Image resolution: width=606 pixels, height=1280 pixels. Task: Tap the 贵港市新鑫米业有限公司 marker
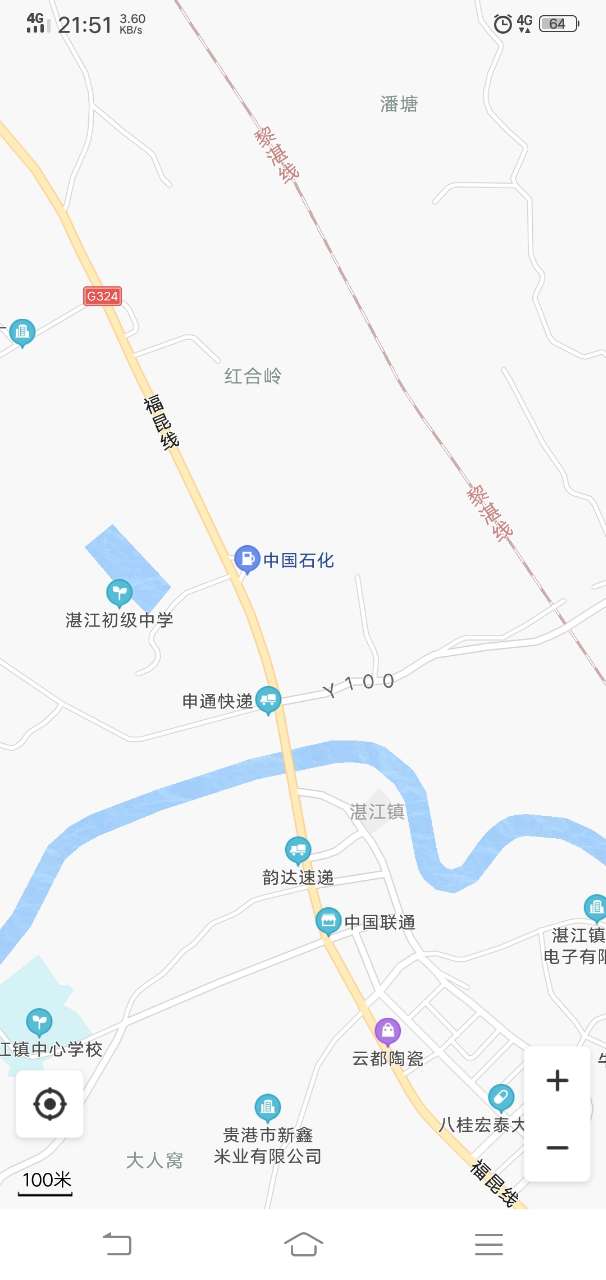[x=267, y=1108]
